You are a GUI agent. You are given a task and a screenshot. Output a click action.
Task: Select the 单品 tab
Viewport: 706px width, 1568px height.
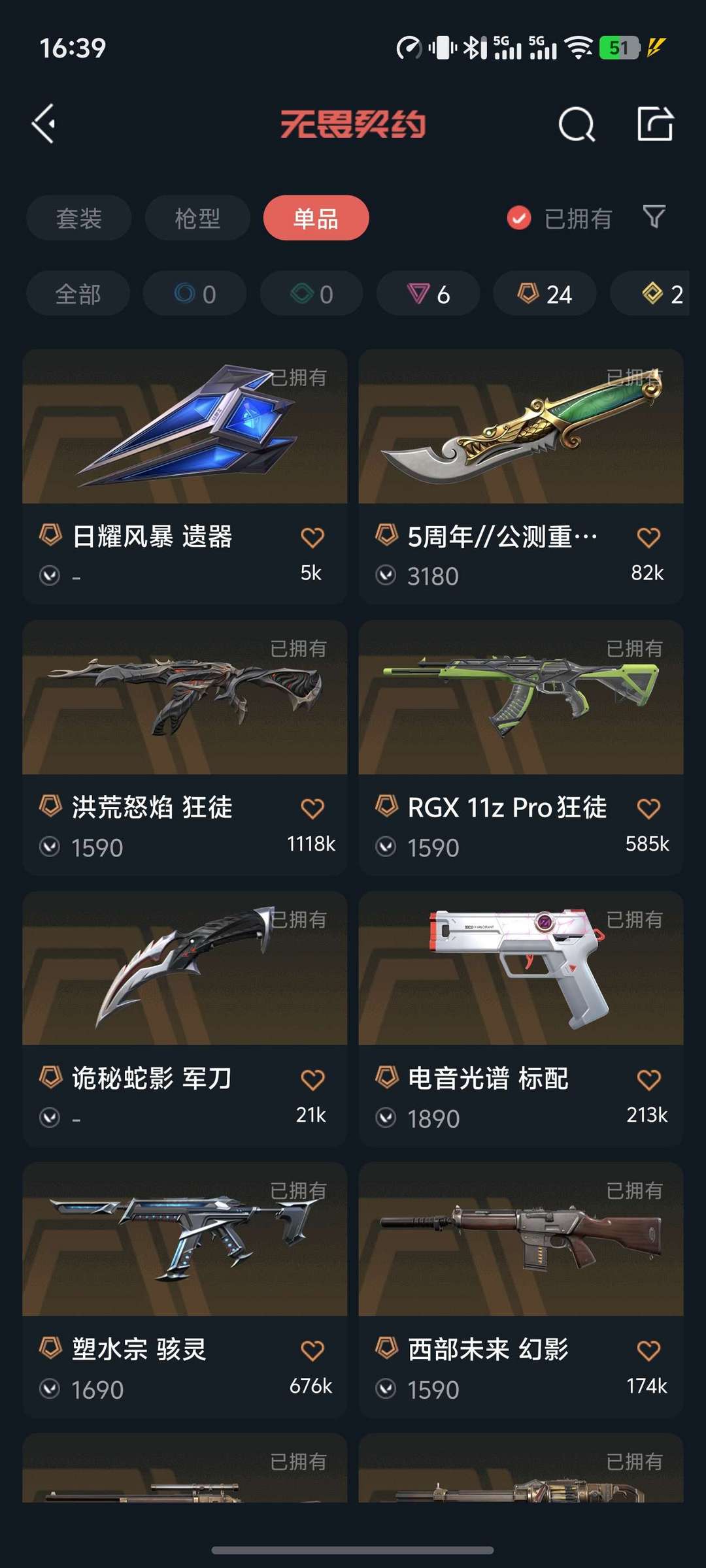[316, 218]
